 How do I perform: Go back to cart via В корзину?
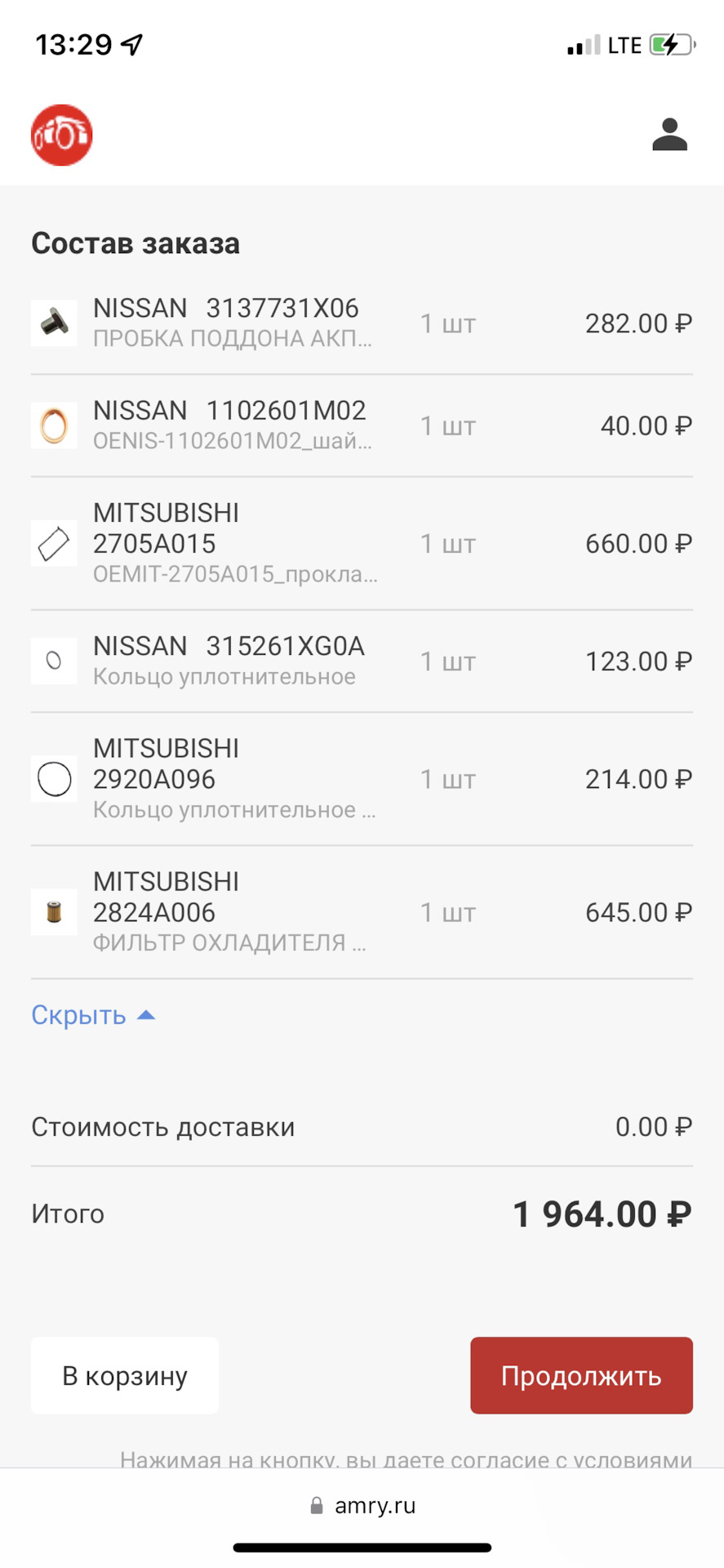125,1376
